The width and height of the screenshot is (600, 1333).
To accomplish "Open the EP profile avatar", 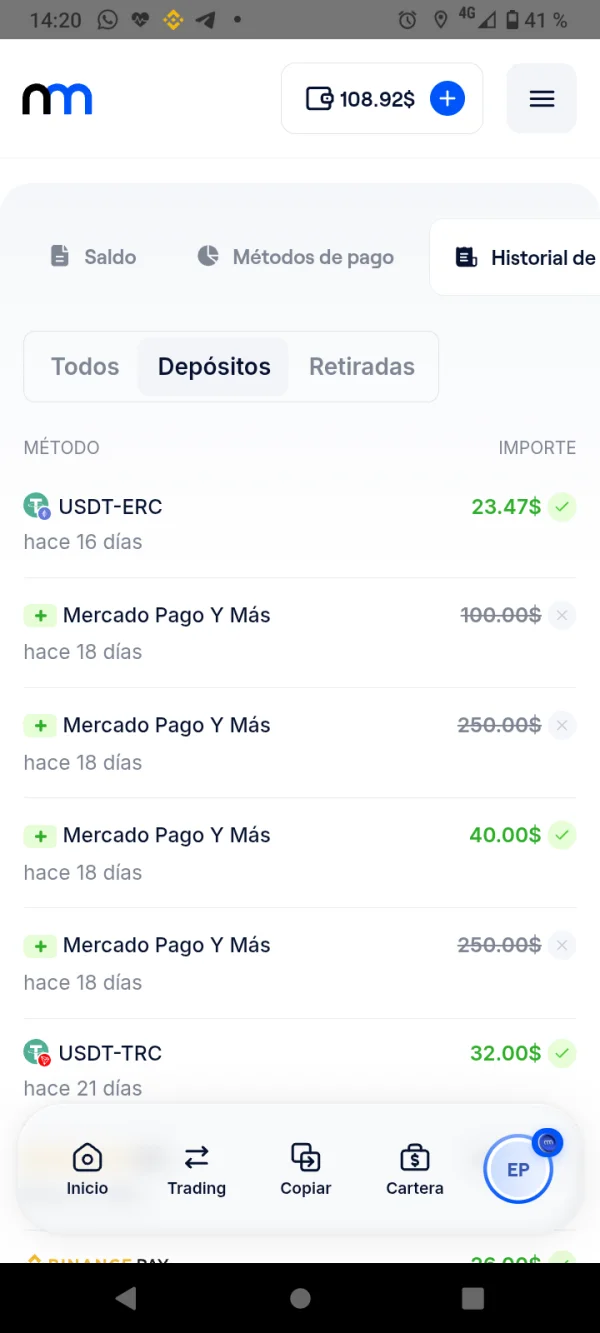I will point(518,1169).
